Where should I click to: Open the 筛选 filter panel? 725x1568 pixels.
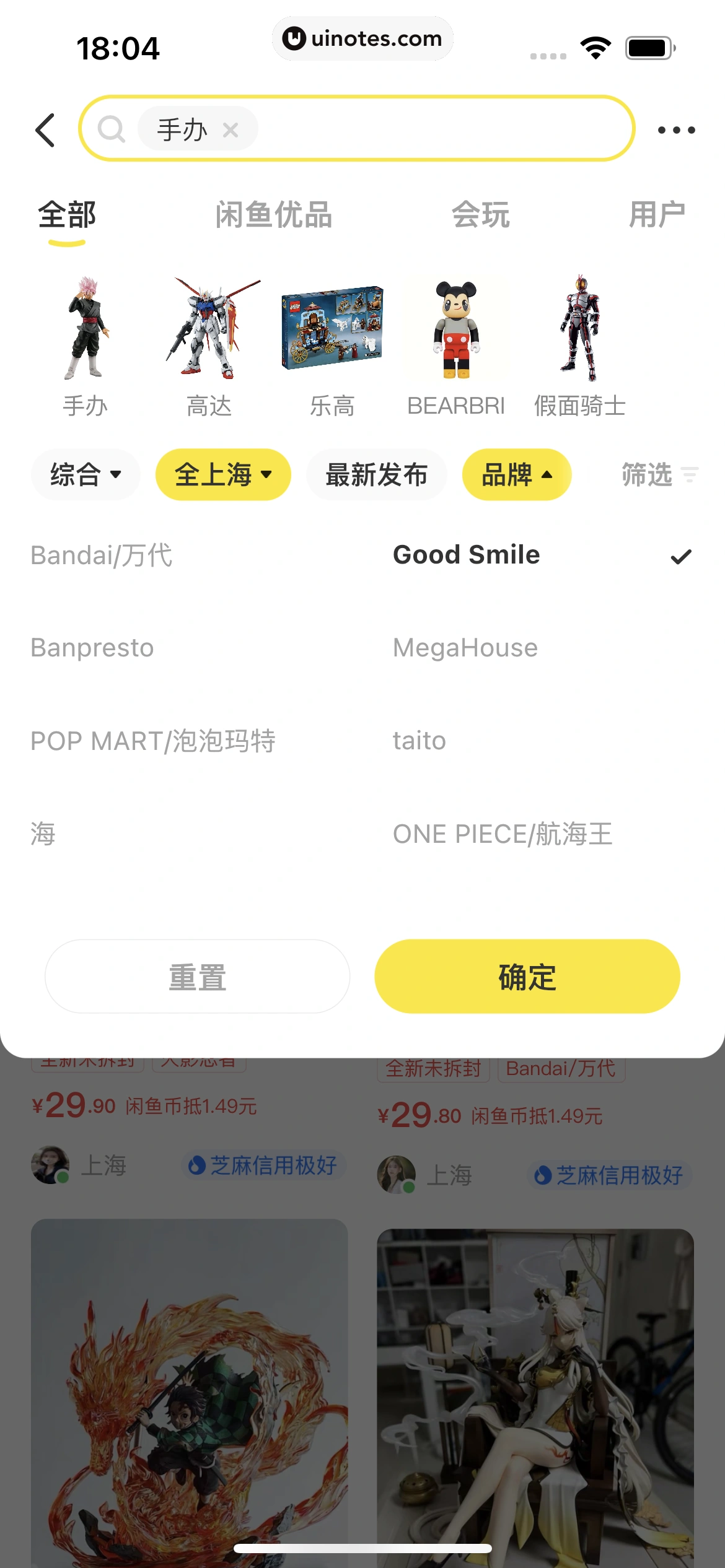click(x=659, y=475)
